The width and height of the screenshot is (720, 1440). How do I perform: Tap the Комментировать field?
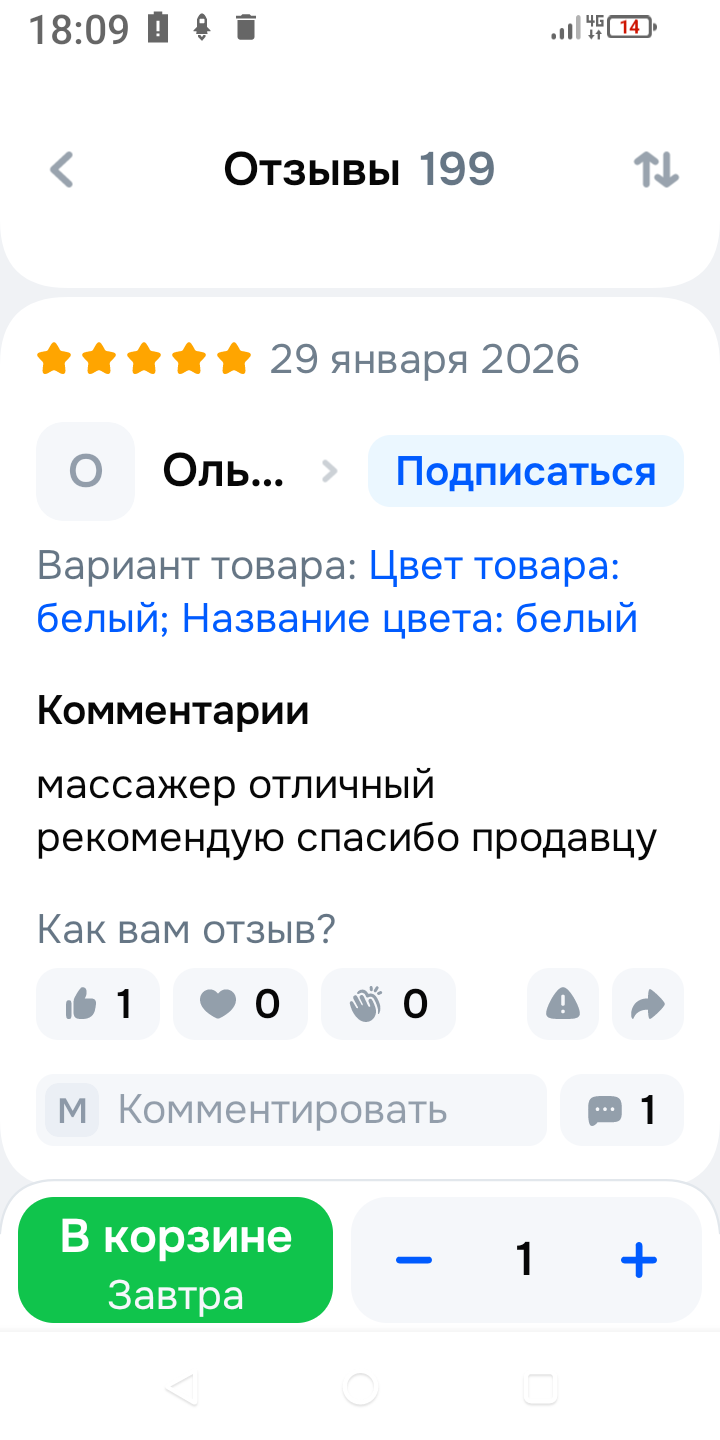[x=292, y=1109]
